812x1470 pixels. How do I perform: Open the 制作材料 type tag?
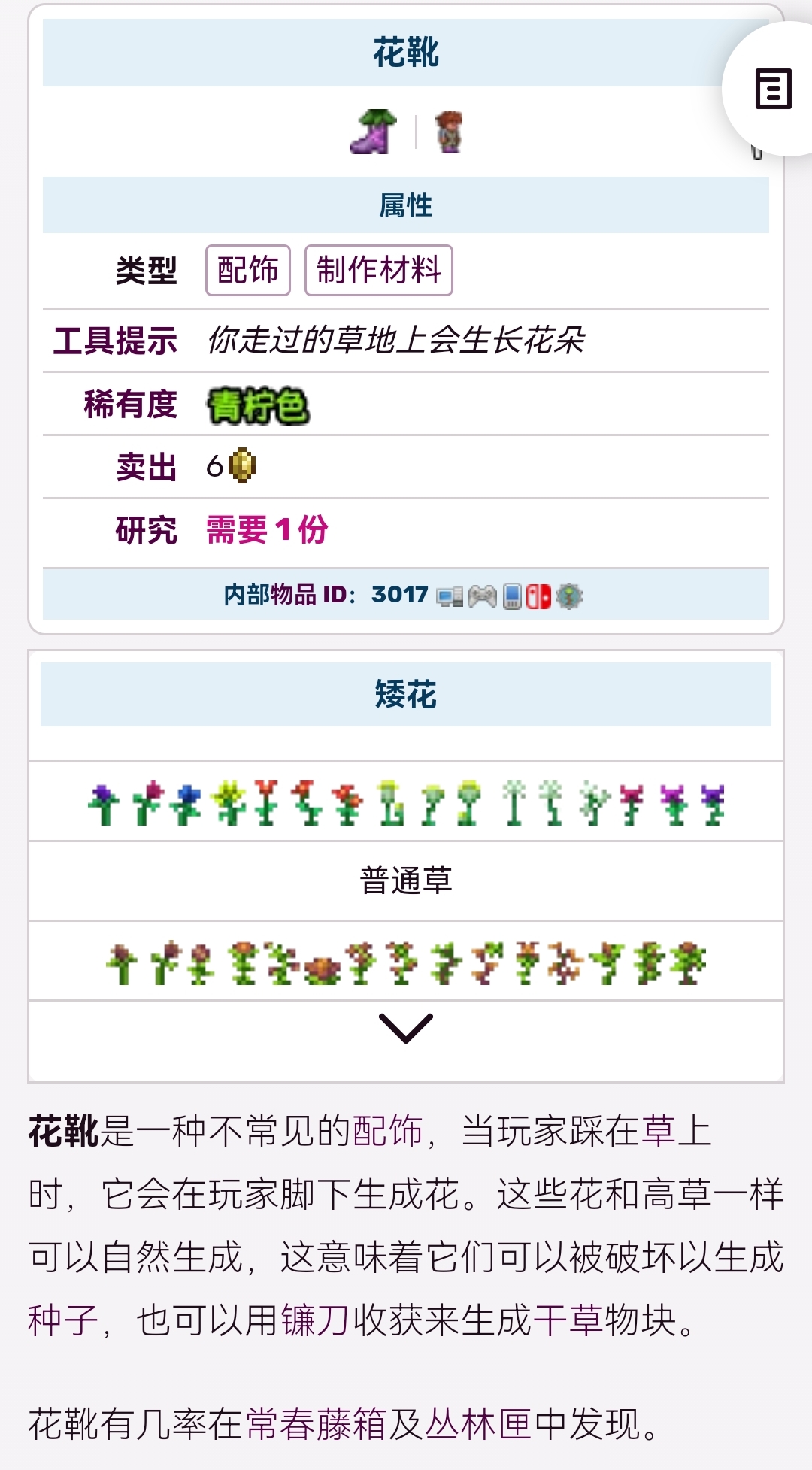click(x=378, y=270)
